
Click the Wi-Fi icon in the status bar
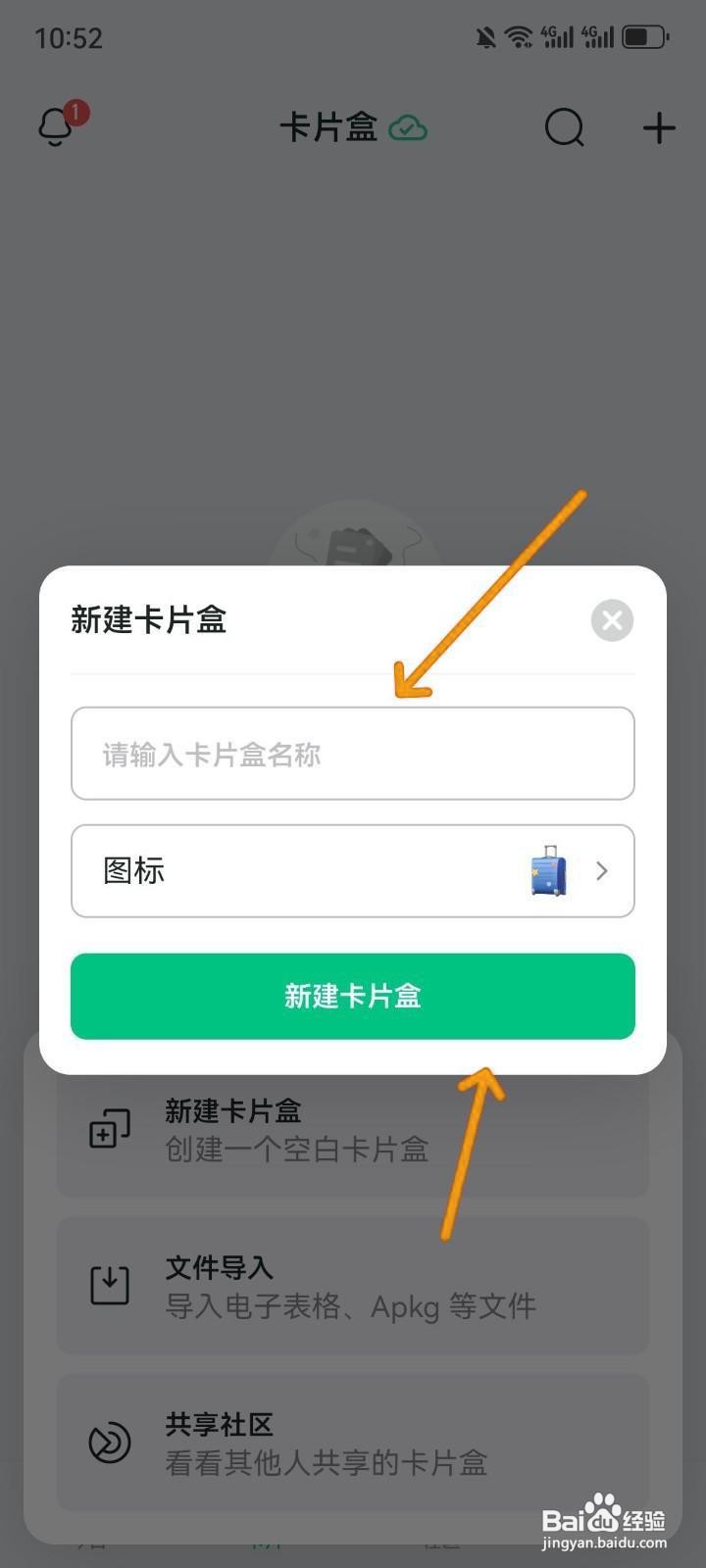click(x=518, y=35)
